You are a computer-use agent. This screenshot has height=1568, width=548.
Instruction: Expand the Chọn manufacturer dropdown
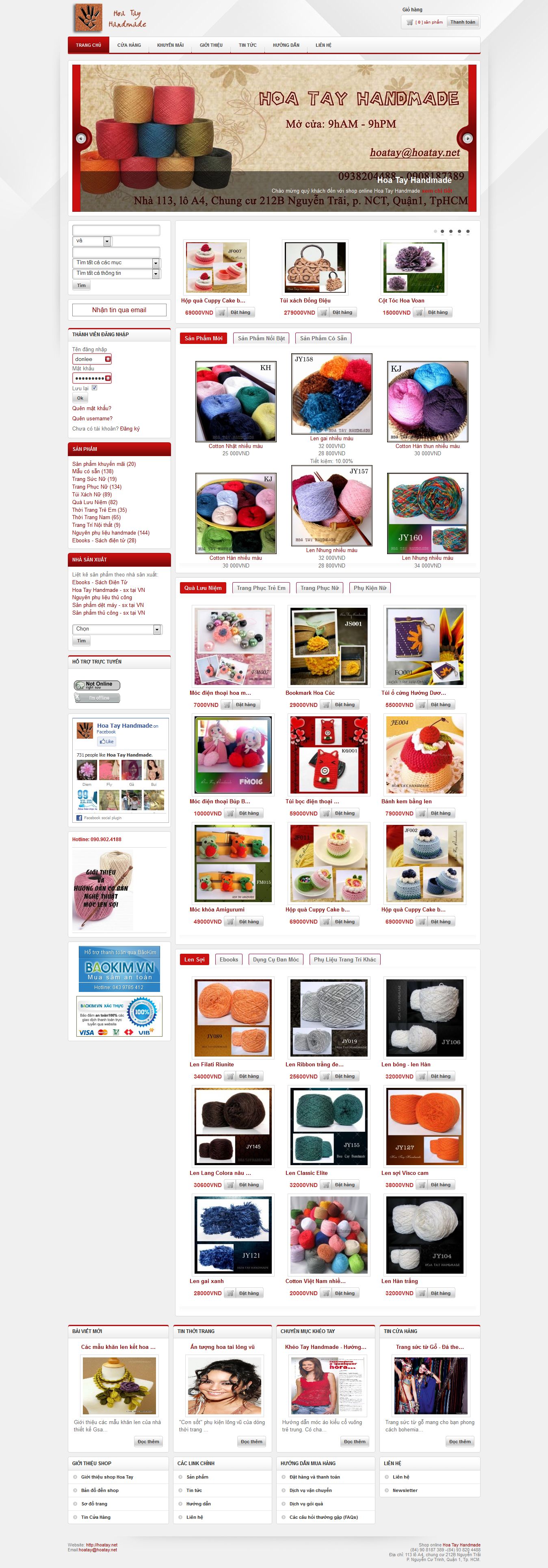coord(156,629)
